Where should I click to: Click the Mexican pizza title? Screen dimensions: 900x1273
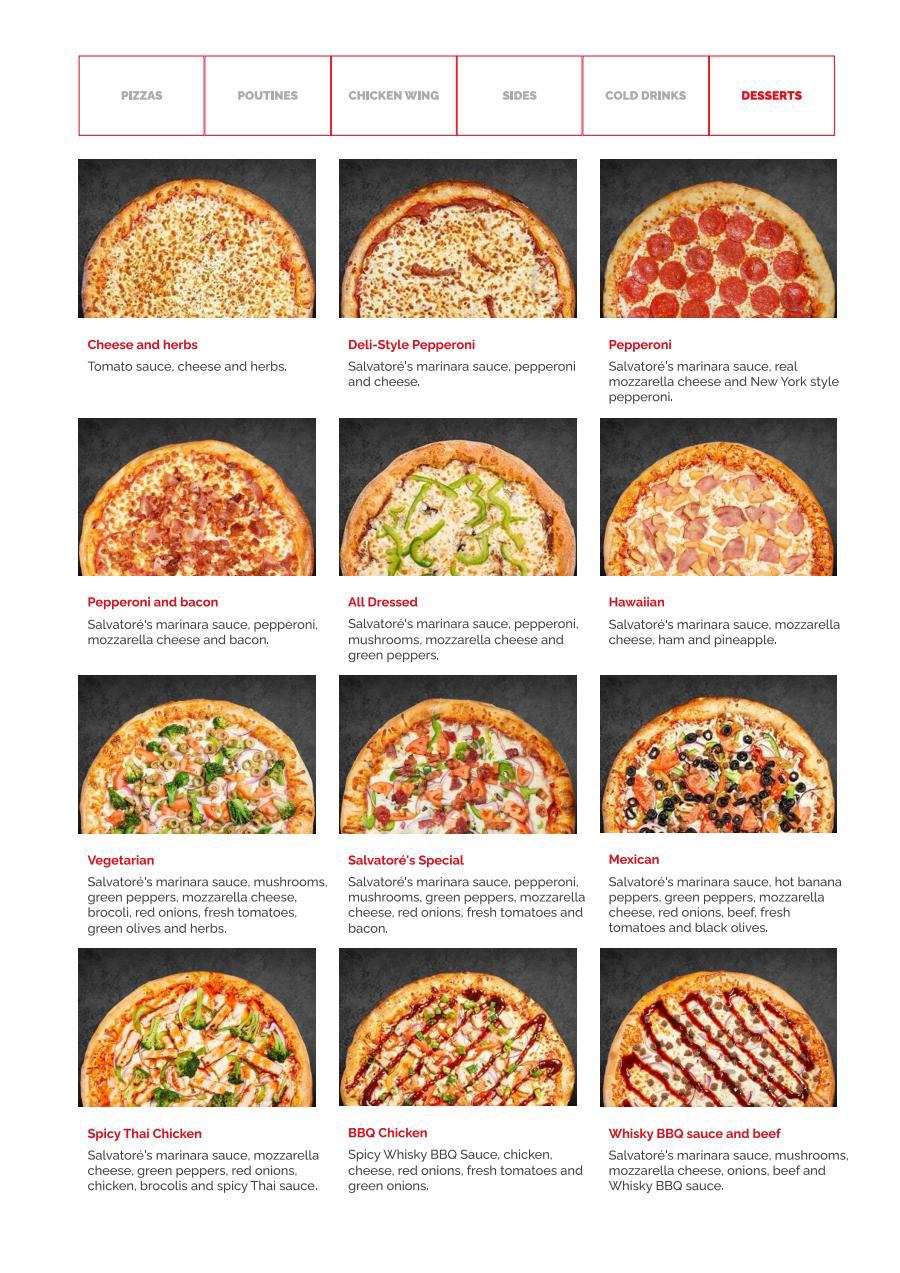tap(634, 860)
